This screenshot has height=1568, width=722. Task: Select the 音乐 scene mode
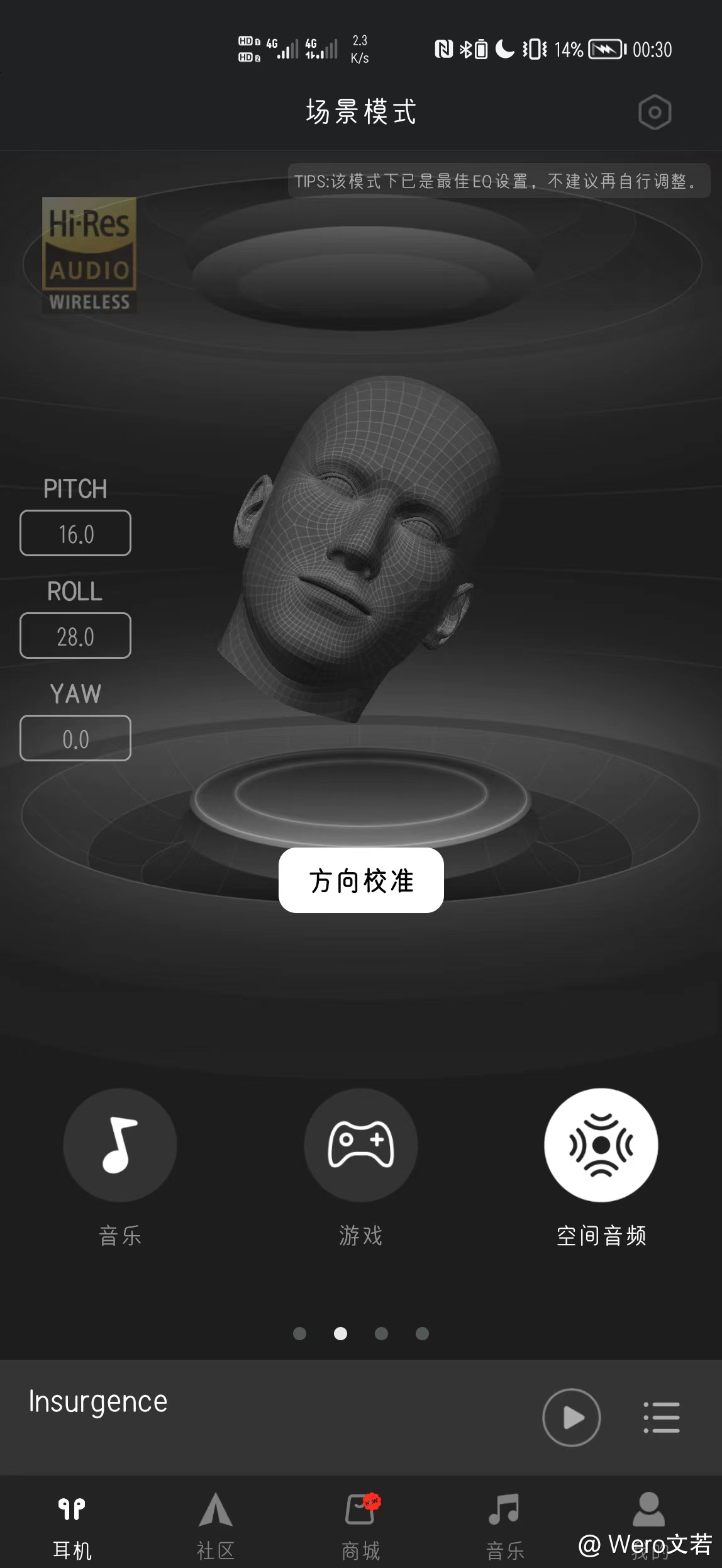tap(119, 1145)
